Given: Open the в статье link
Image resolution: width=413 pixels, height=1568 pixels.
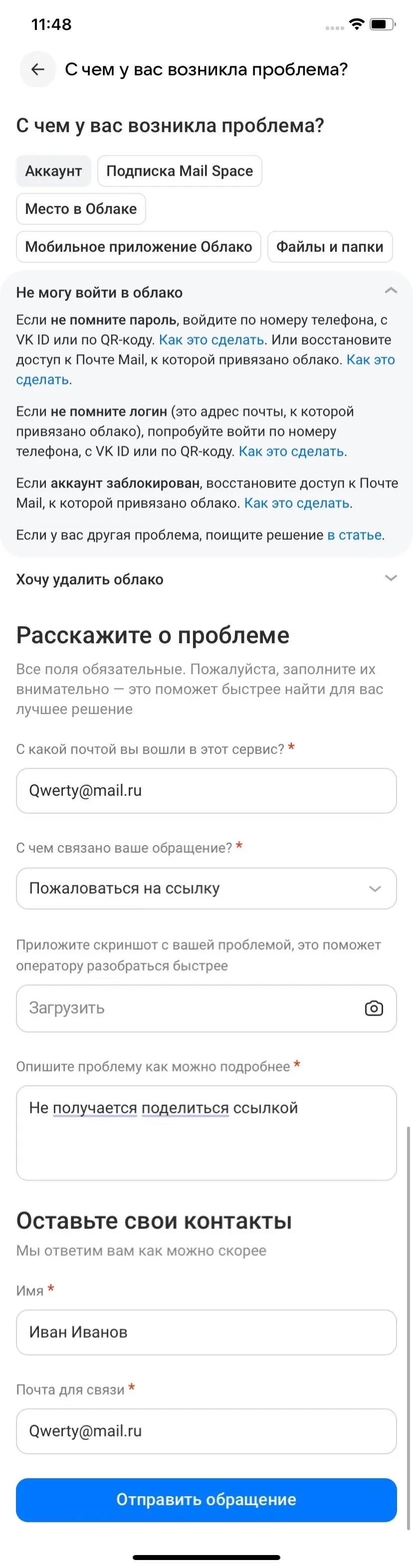Looking at the screenshot, I should click(x=355, y=535).
